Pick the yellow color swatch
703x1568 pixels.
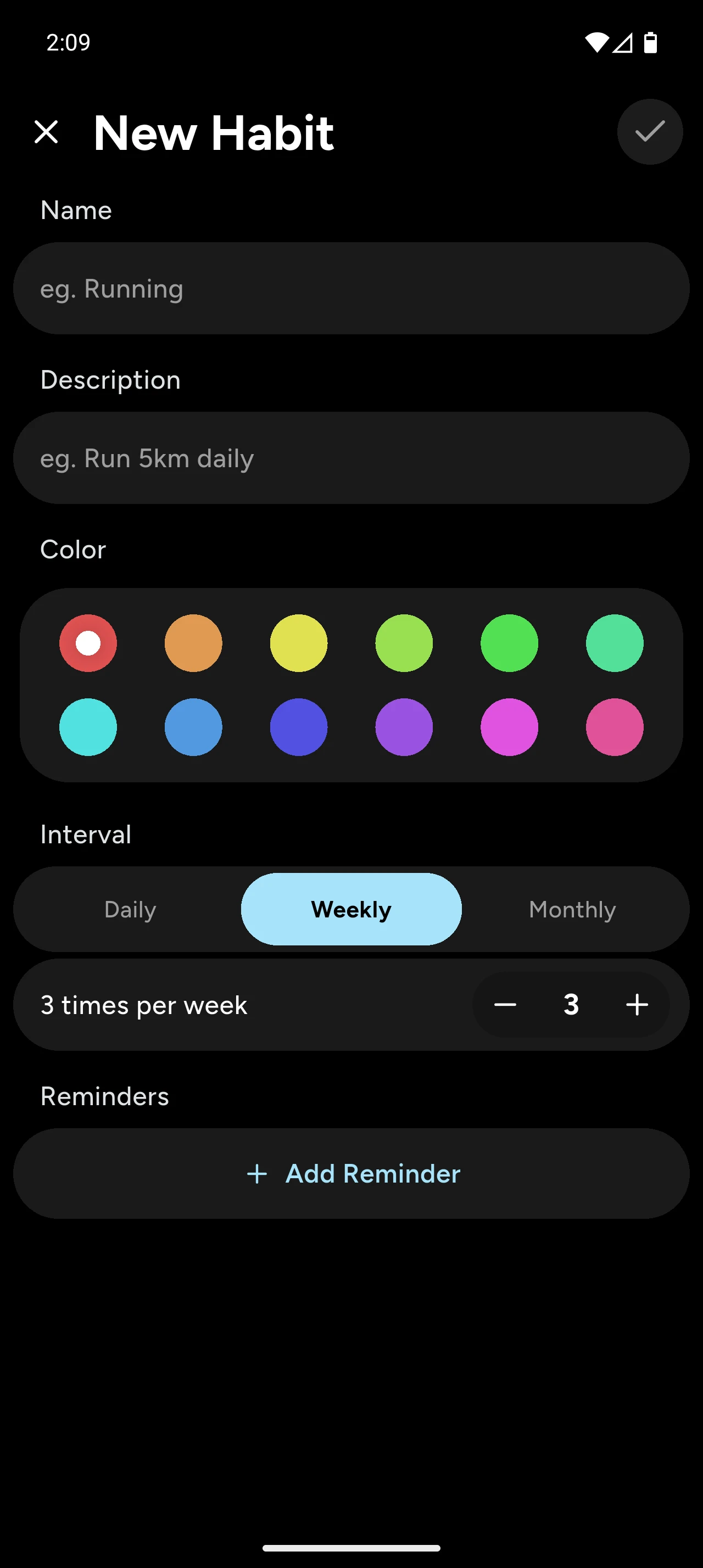tap(299, 643)
